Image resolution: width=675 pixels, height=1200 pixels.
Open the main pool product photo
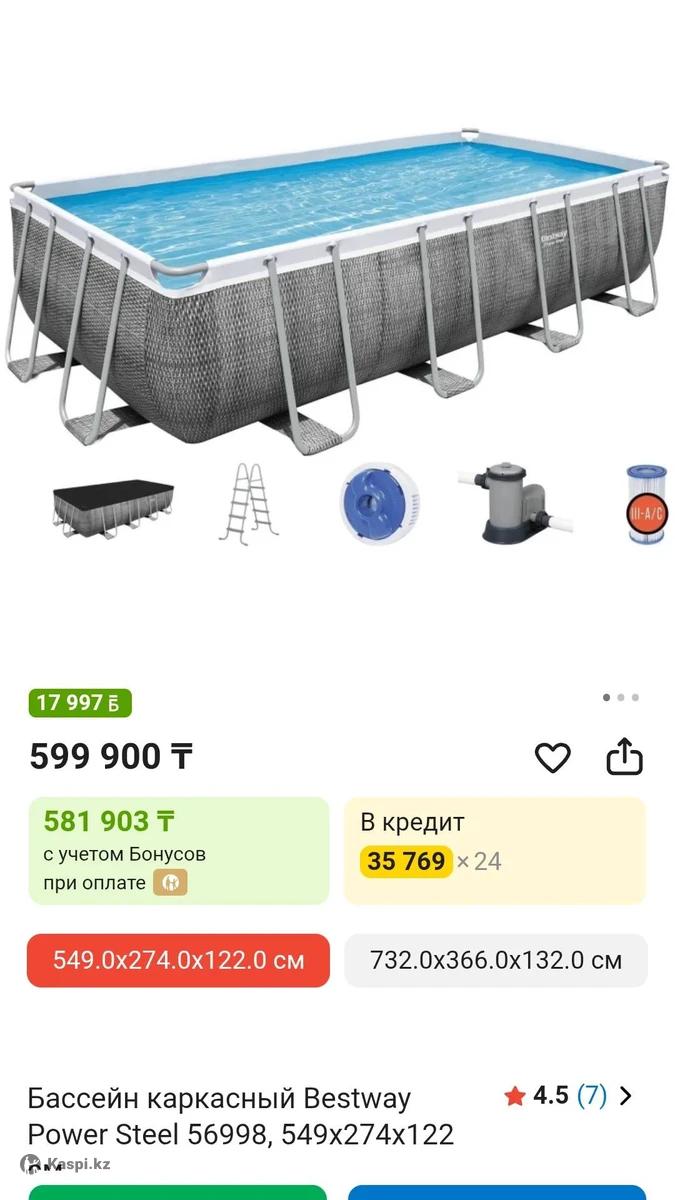(x=337, y=290)
